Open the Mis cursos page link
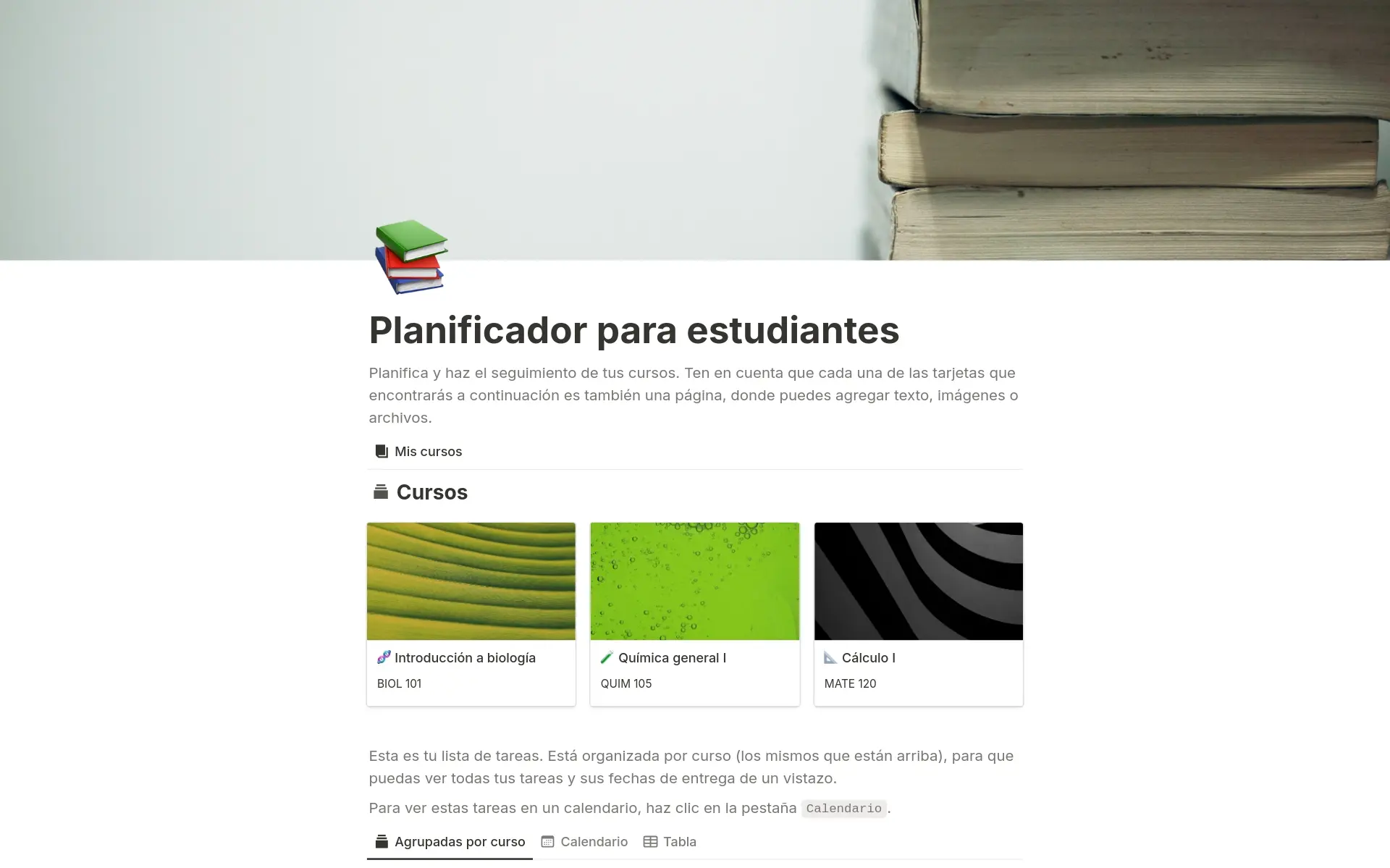 tap(427, 452)
